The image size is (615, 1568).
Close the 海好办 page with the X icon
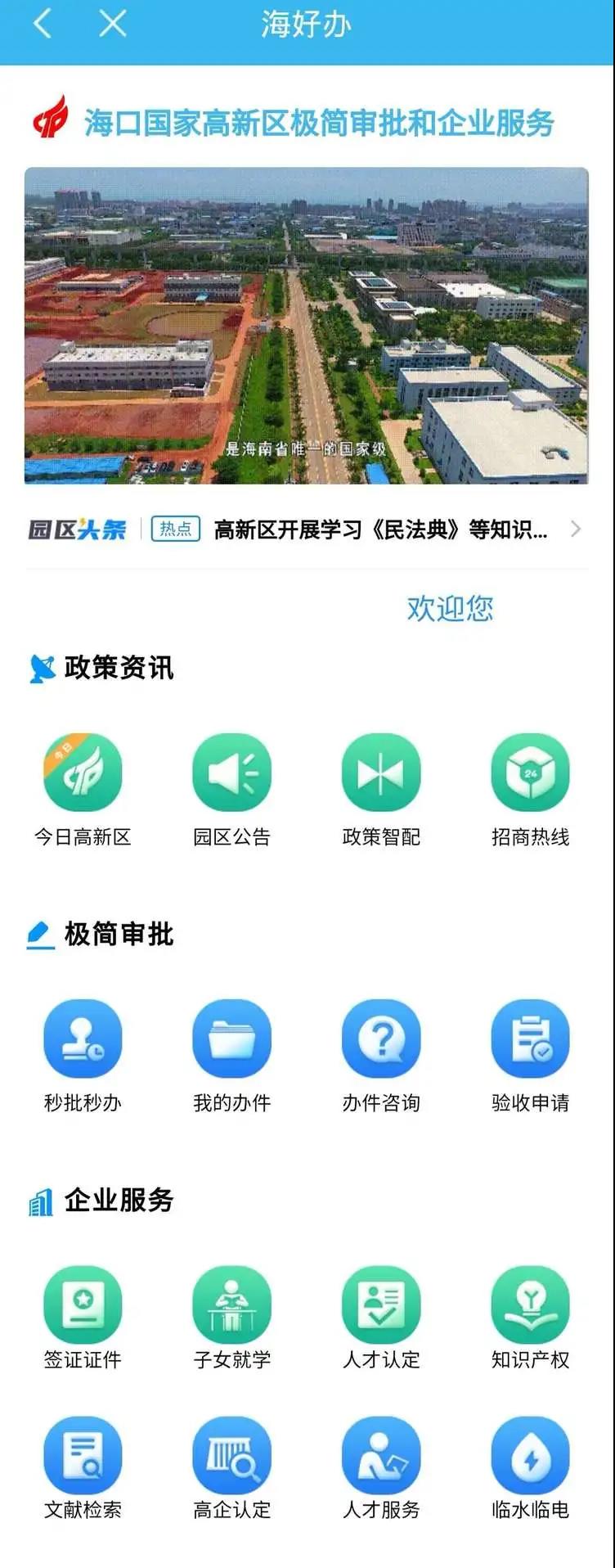(x=113, y=25)
